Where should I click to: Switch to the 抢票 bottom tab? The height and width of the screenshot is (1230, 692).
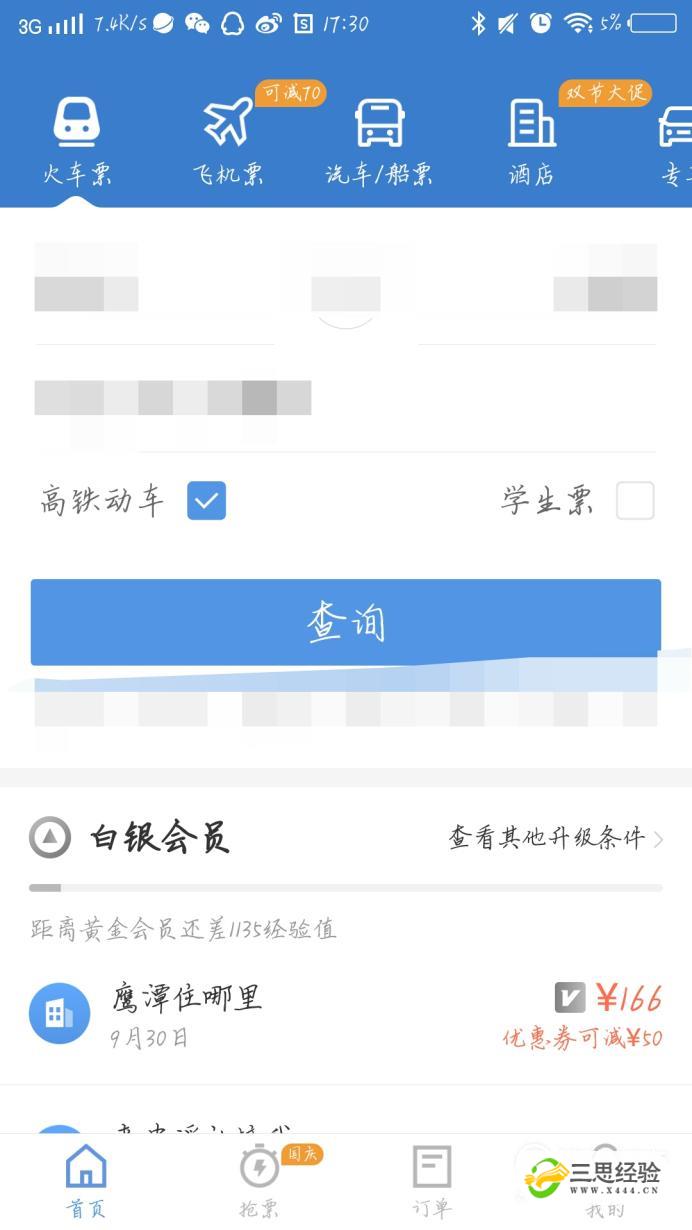pyautogui.click(x=260, y=1180)
